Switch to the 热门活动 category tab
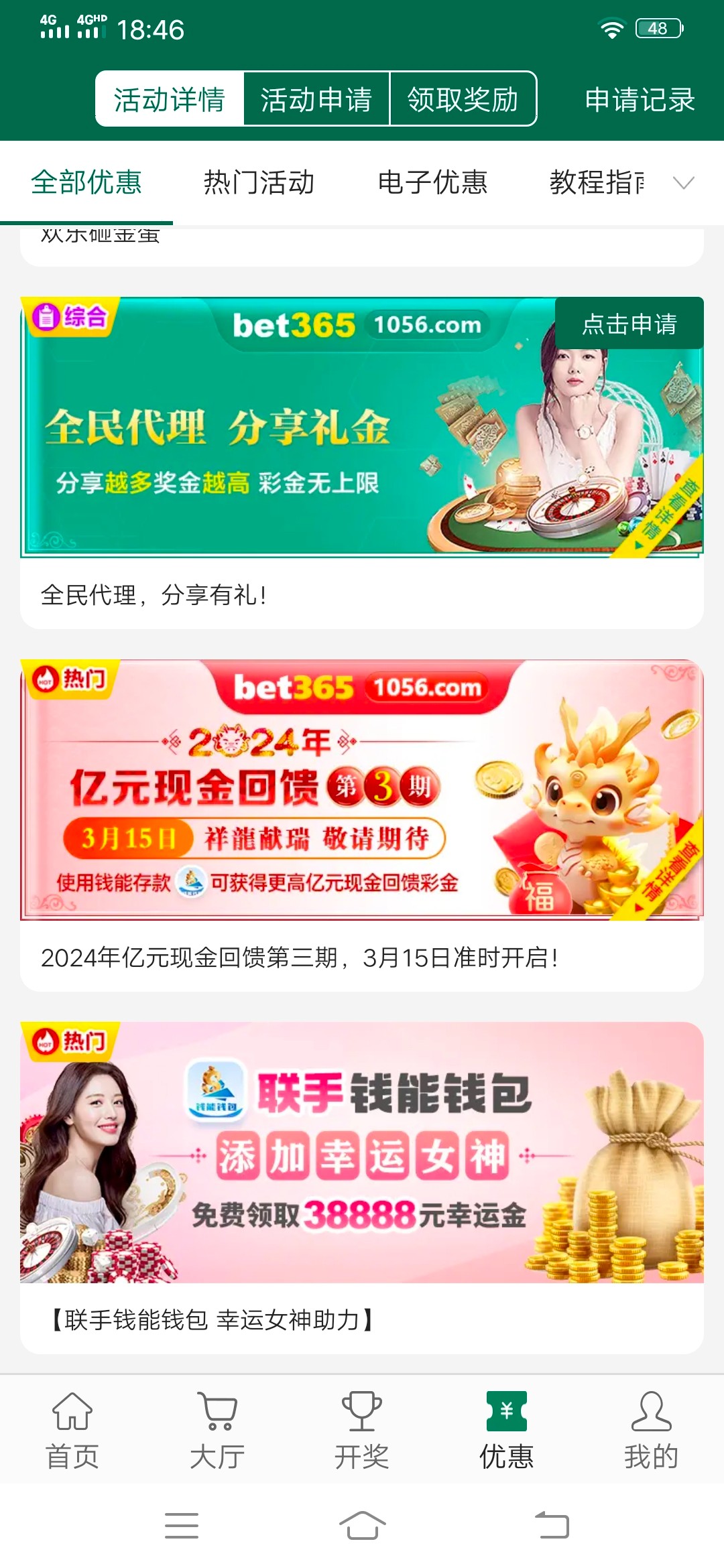724x1568 pixels. click(259, 182)
